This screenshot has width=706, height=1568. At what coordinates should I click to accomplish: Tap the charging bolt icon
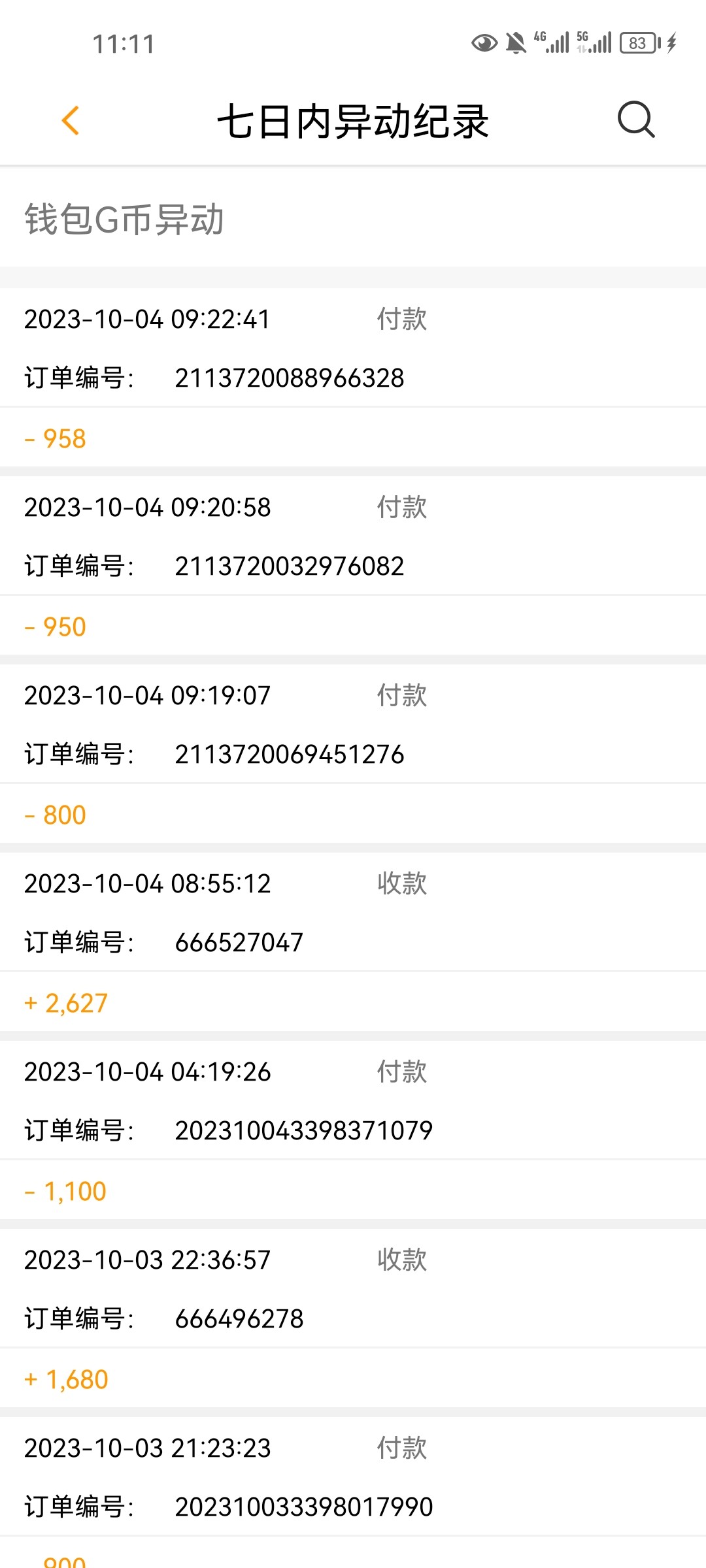point(673,42)
